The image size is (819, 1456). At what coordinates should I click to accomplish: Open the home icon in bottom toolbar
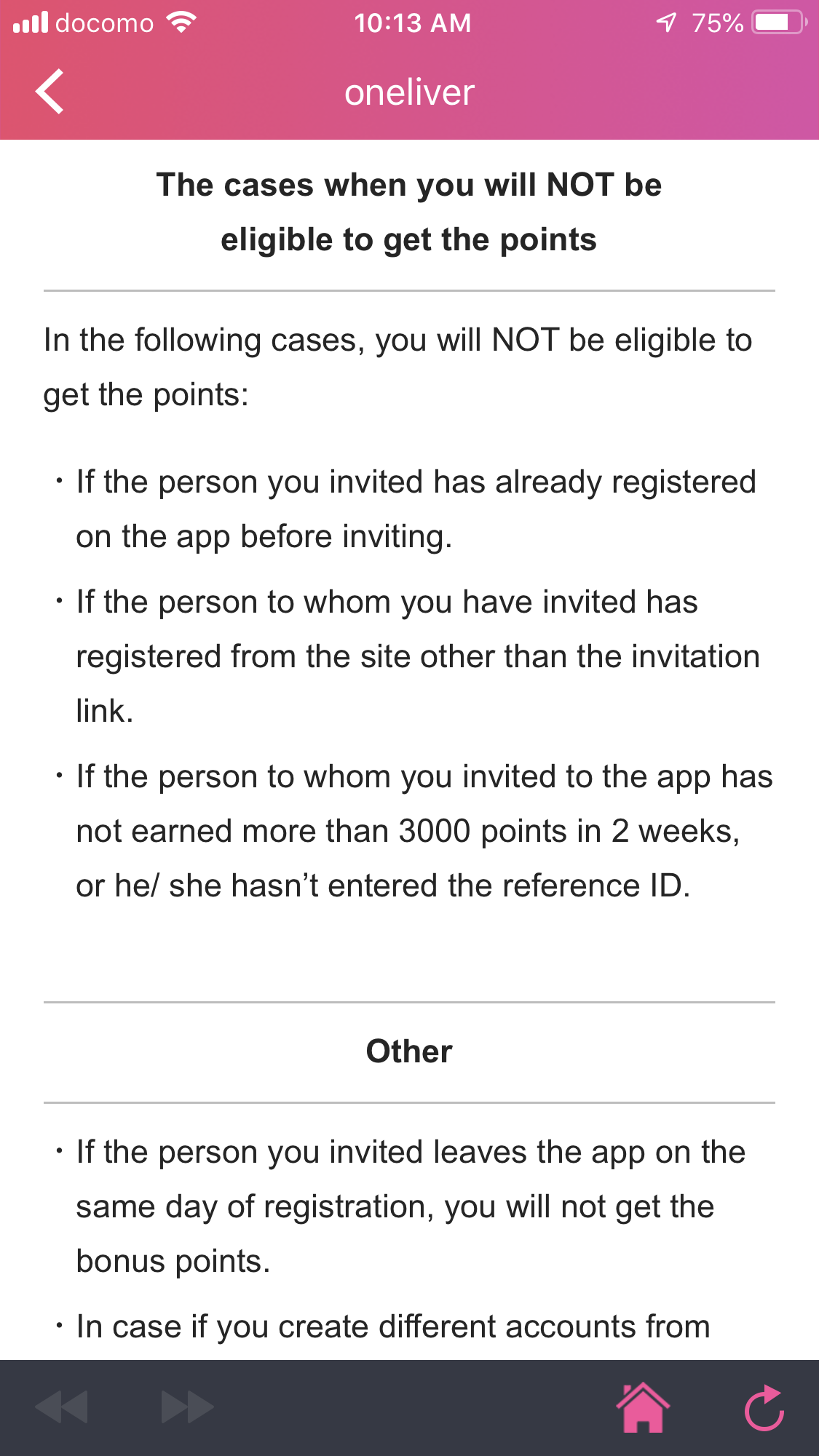coord(643,1407)
